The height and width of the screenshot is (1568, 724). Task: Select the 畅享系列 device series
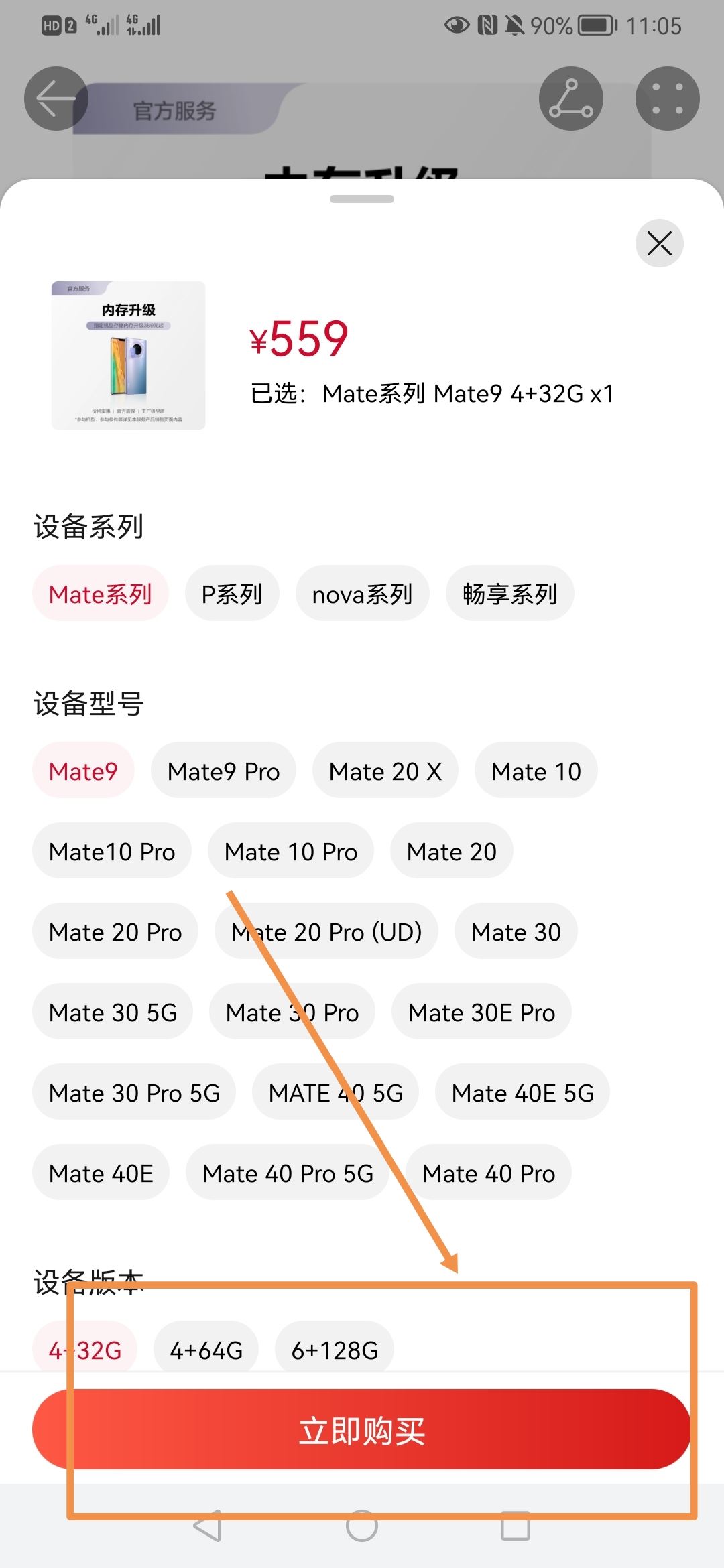509,594
